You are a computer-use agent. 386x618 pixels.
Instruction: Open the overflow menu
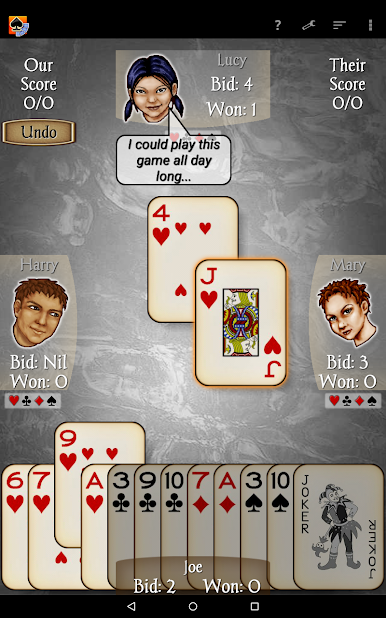tap(370, 25)
